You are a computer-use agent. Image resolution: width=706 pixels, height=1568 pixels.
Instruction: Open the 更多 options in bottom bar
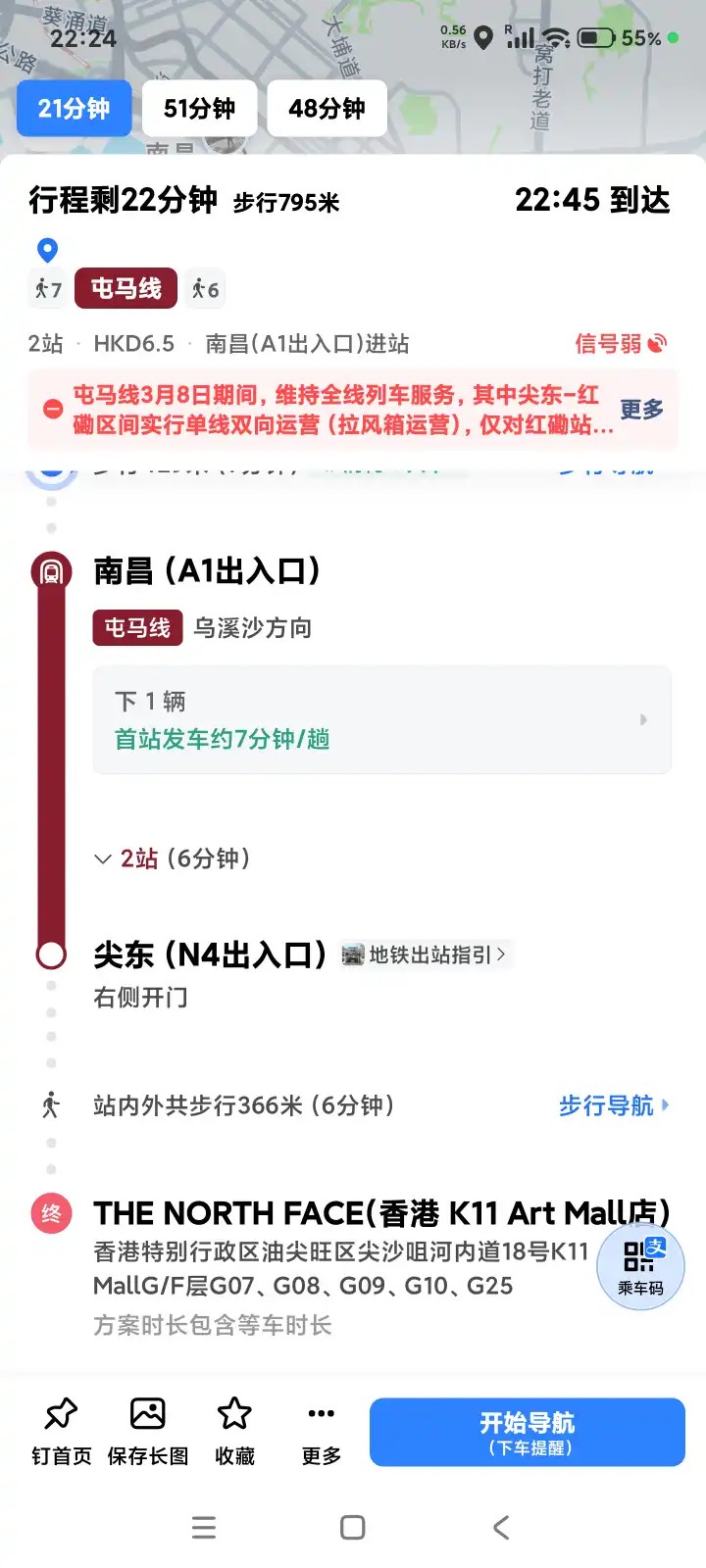pos(321,1431)
